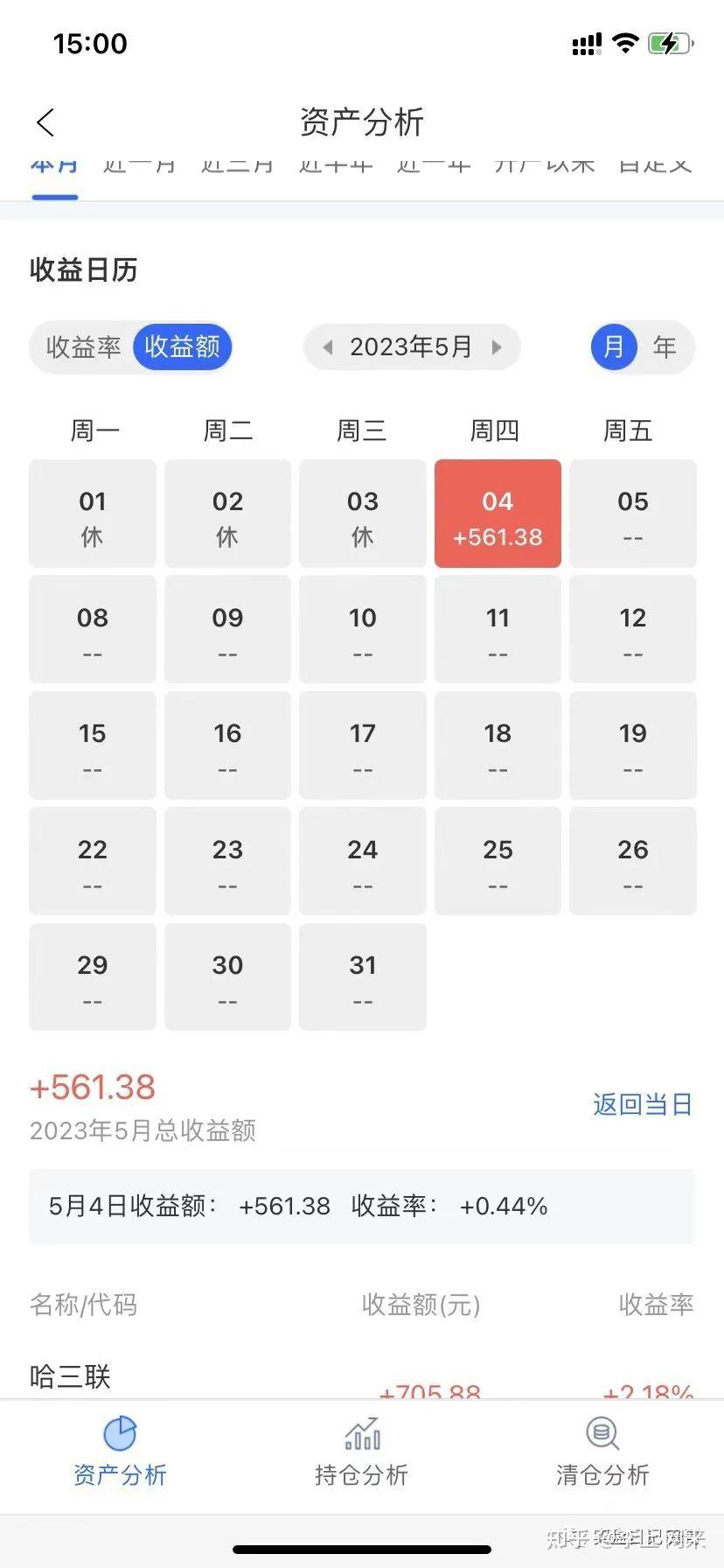This screenshot has height=1568, width=724.
Task: Switch to 收益率 view
Action: click(x=83, y=347)
